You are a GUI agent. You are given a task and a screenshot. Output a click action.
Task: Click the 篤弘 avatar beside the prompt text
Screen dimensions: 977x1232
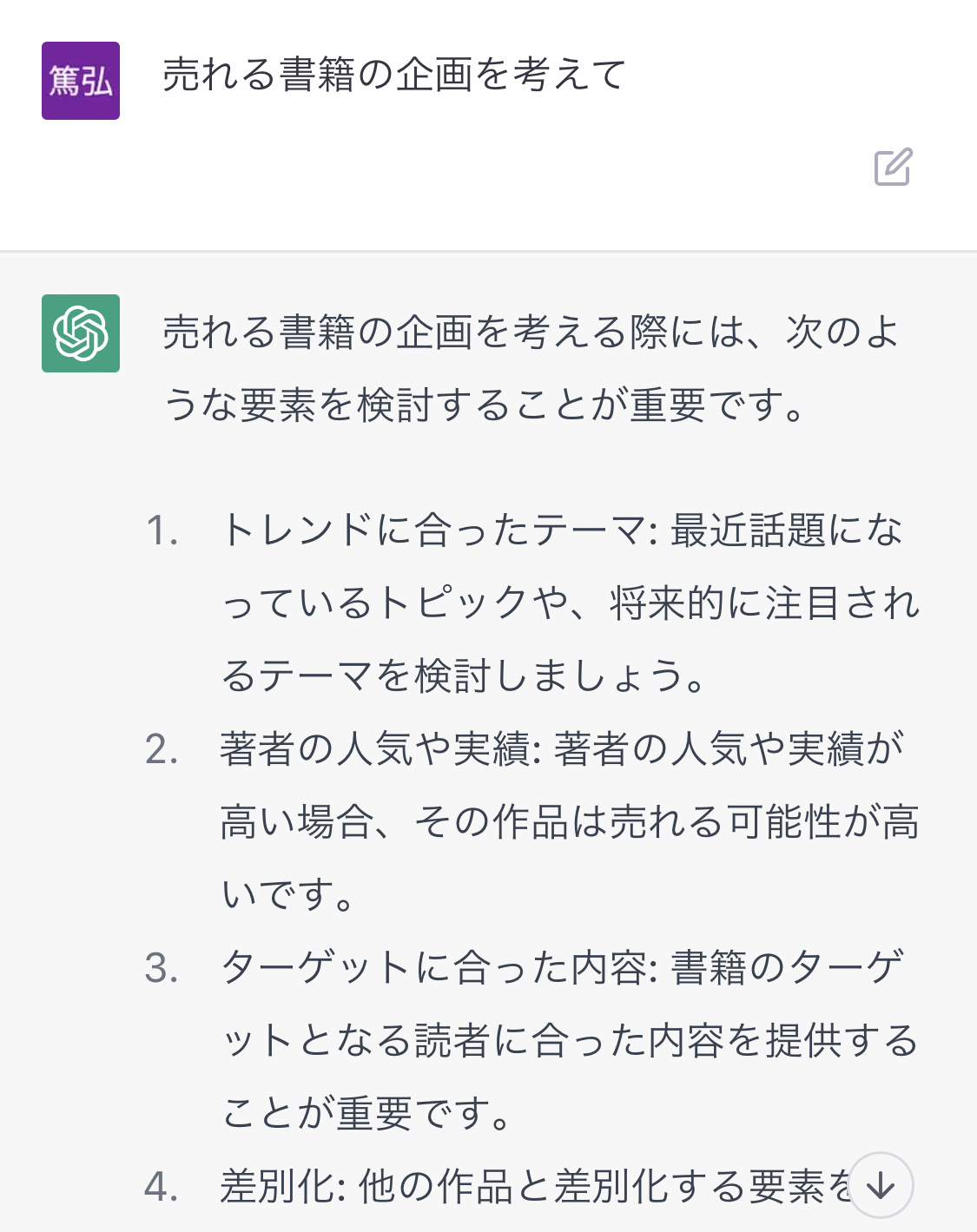coord(80,79)
